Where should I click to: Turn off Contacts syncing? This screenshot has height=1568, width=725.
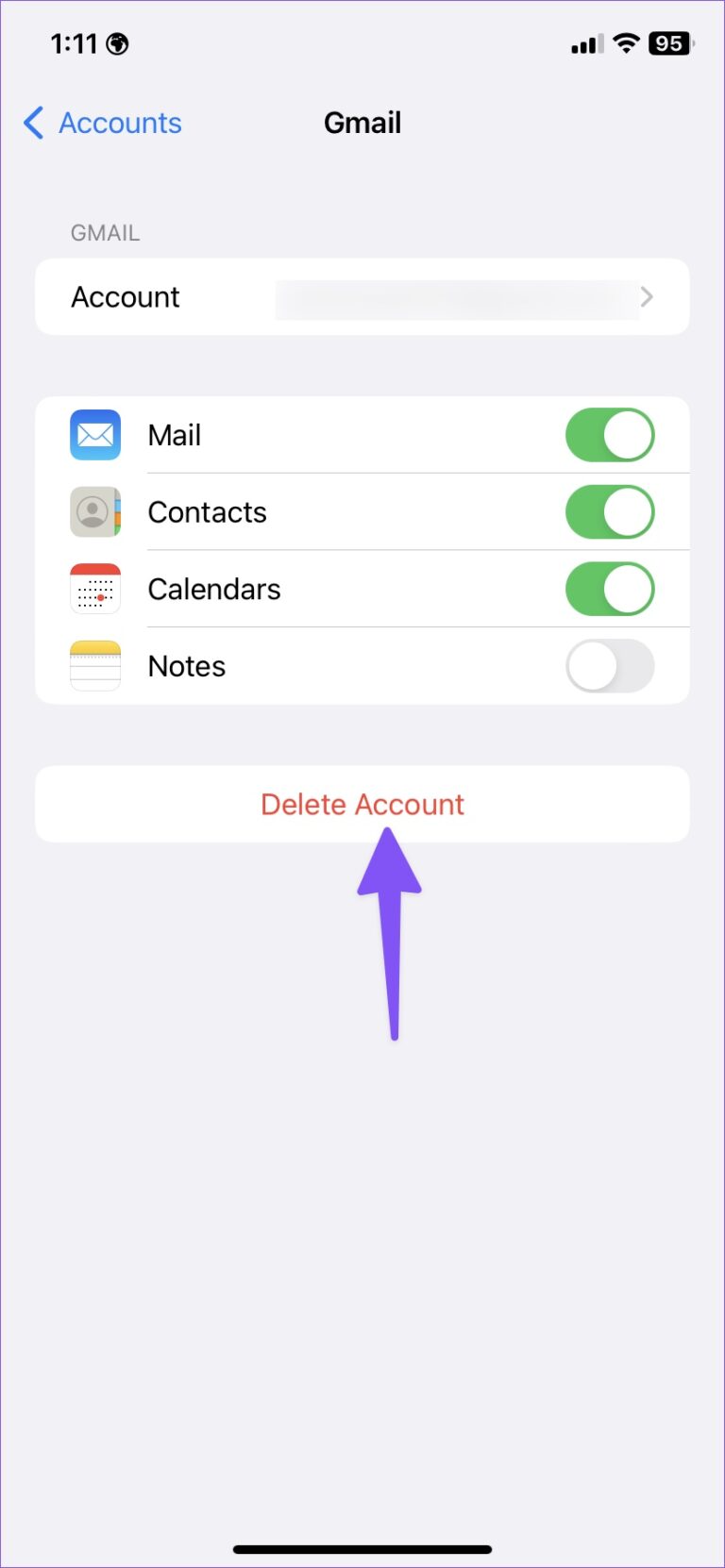610,512
